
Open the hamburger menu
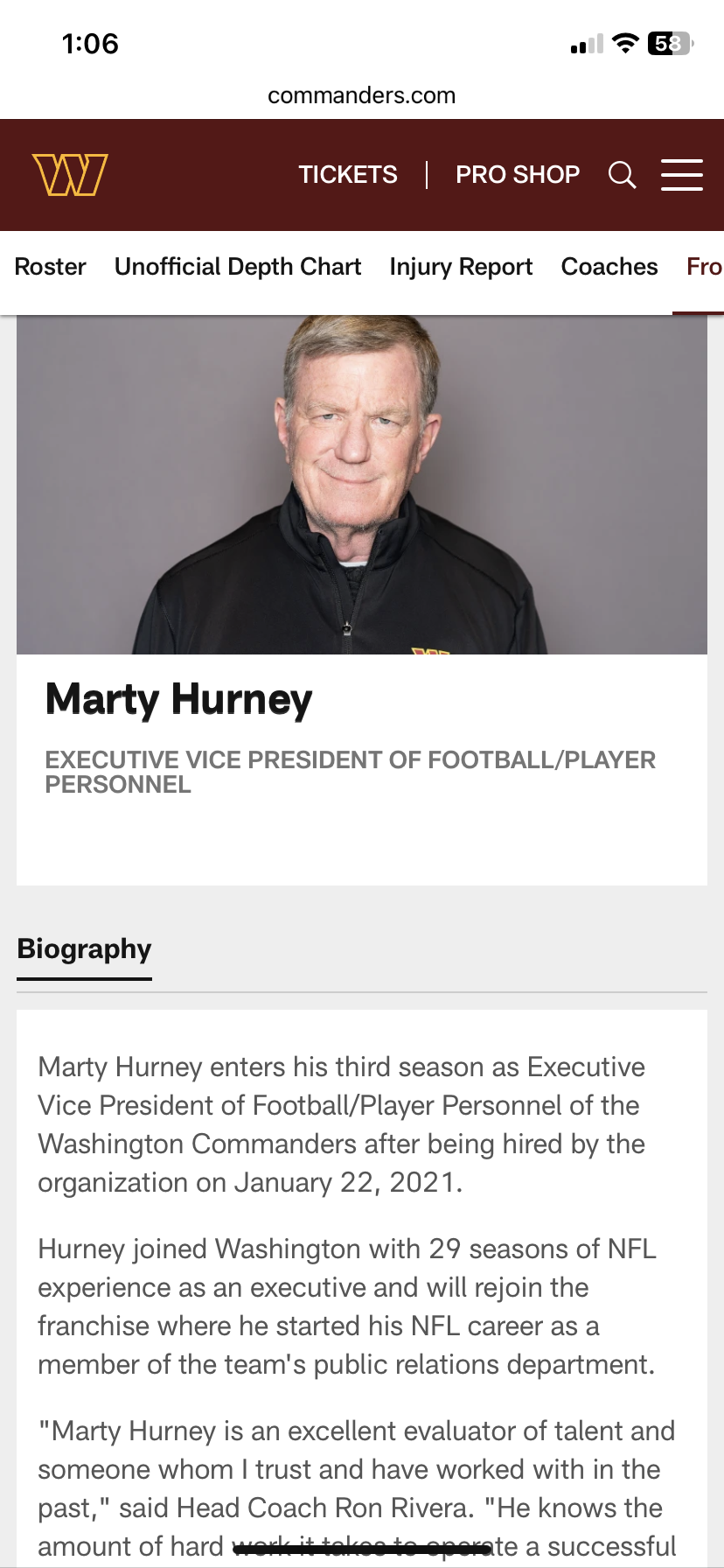pyautogui.click(x=682, y=175)
